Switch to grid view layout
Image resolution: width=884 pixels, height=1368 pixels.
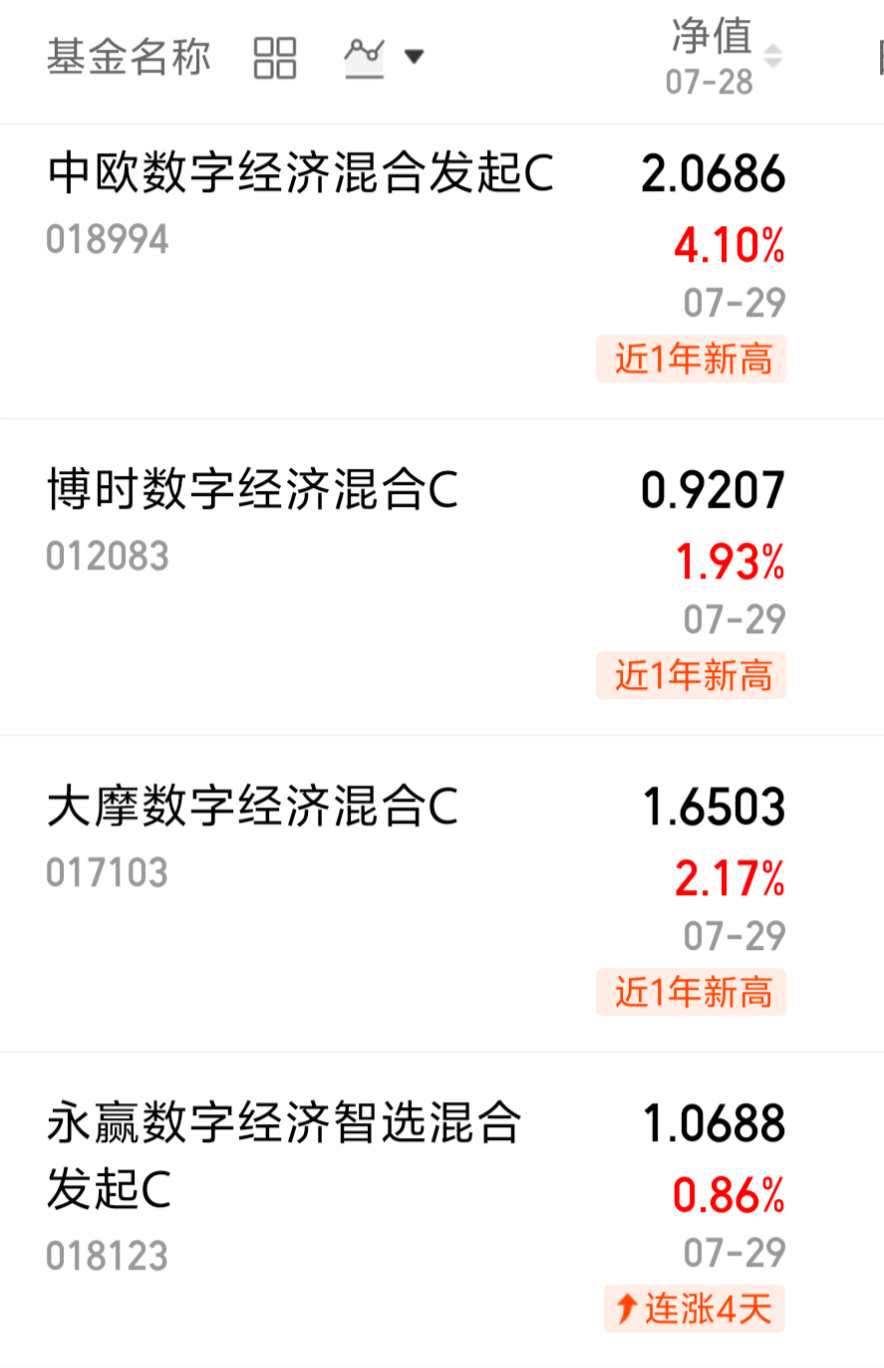[275, 58]
